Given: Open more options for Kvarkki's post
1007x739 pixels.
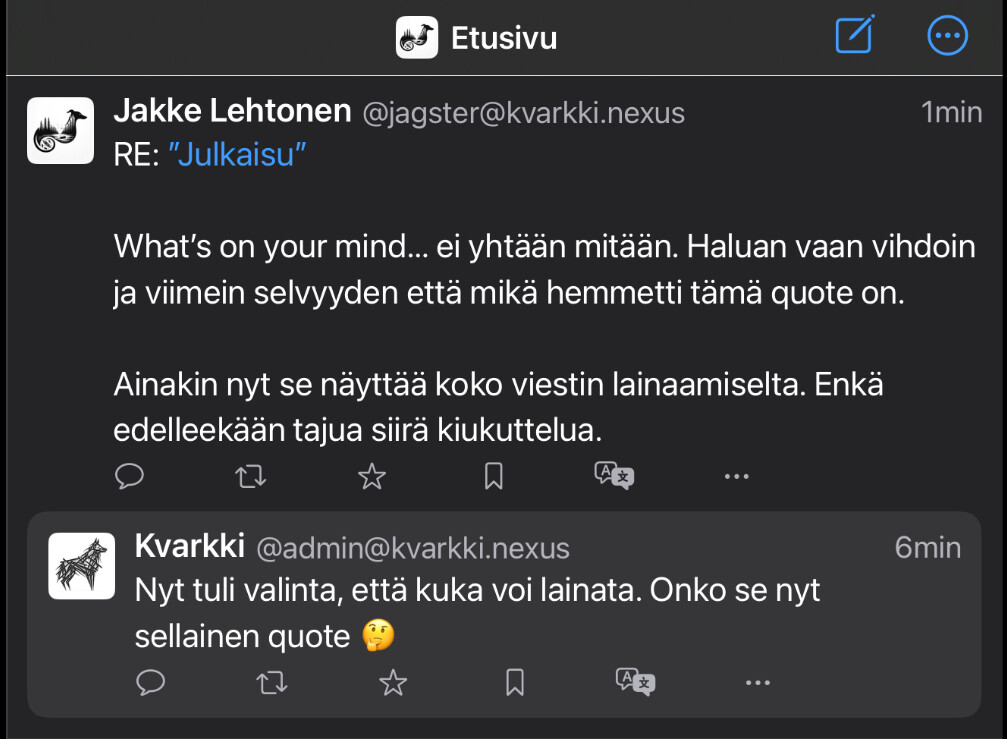Looking at the screenshot, I should click(758, 684).
